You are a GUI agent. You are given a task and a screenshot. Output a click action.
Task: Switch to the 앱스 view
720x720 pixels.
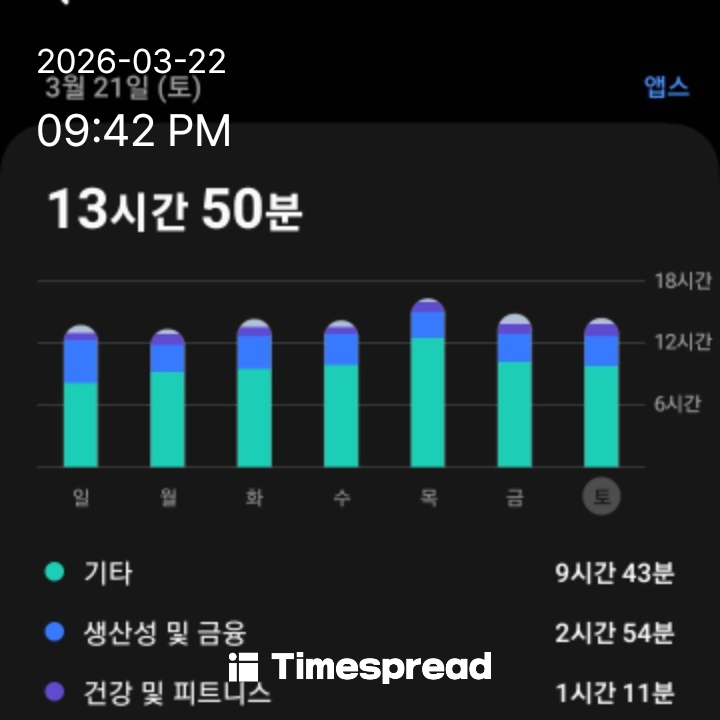pyautogui.click(x=666, y=86)
